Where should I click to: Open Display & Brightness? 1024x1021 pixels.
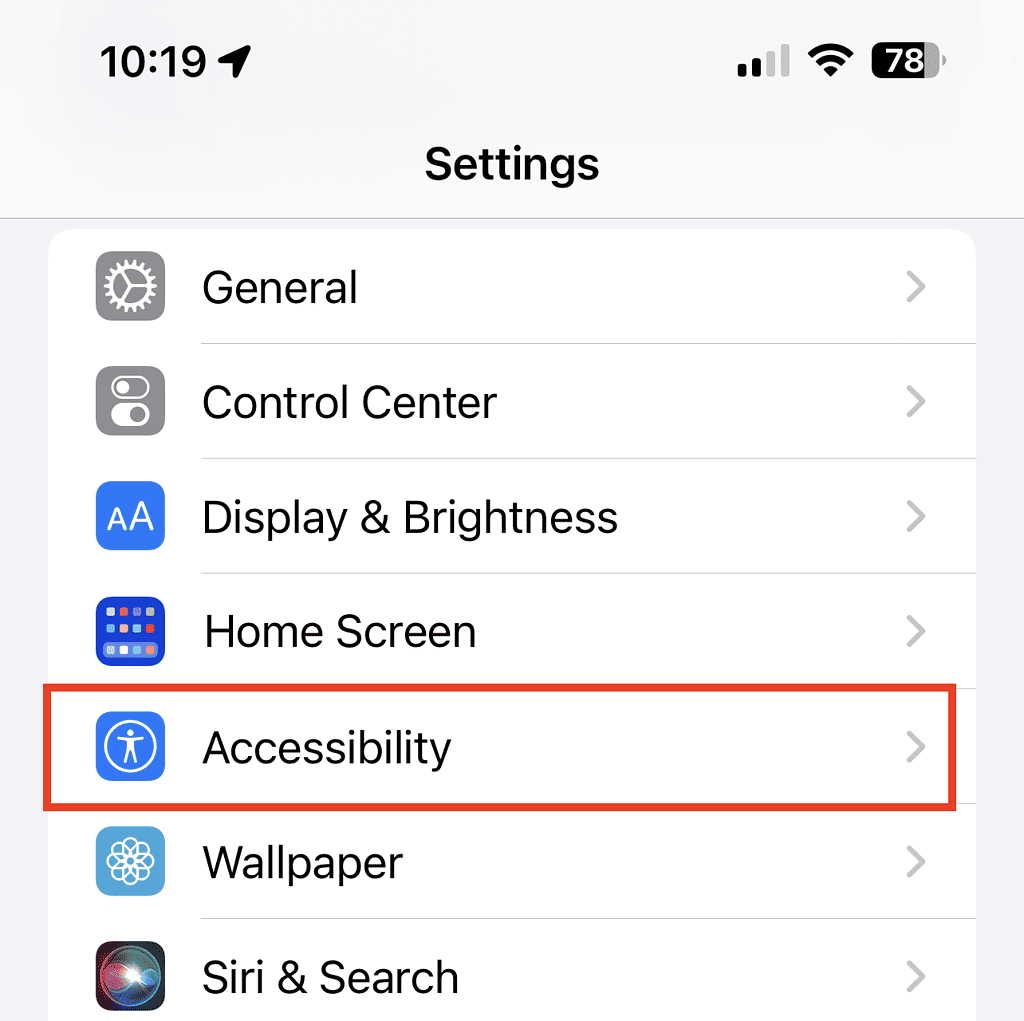click(510, 518)
